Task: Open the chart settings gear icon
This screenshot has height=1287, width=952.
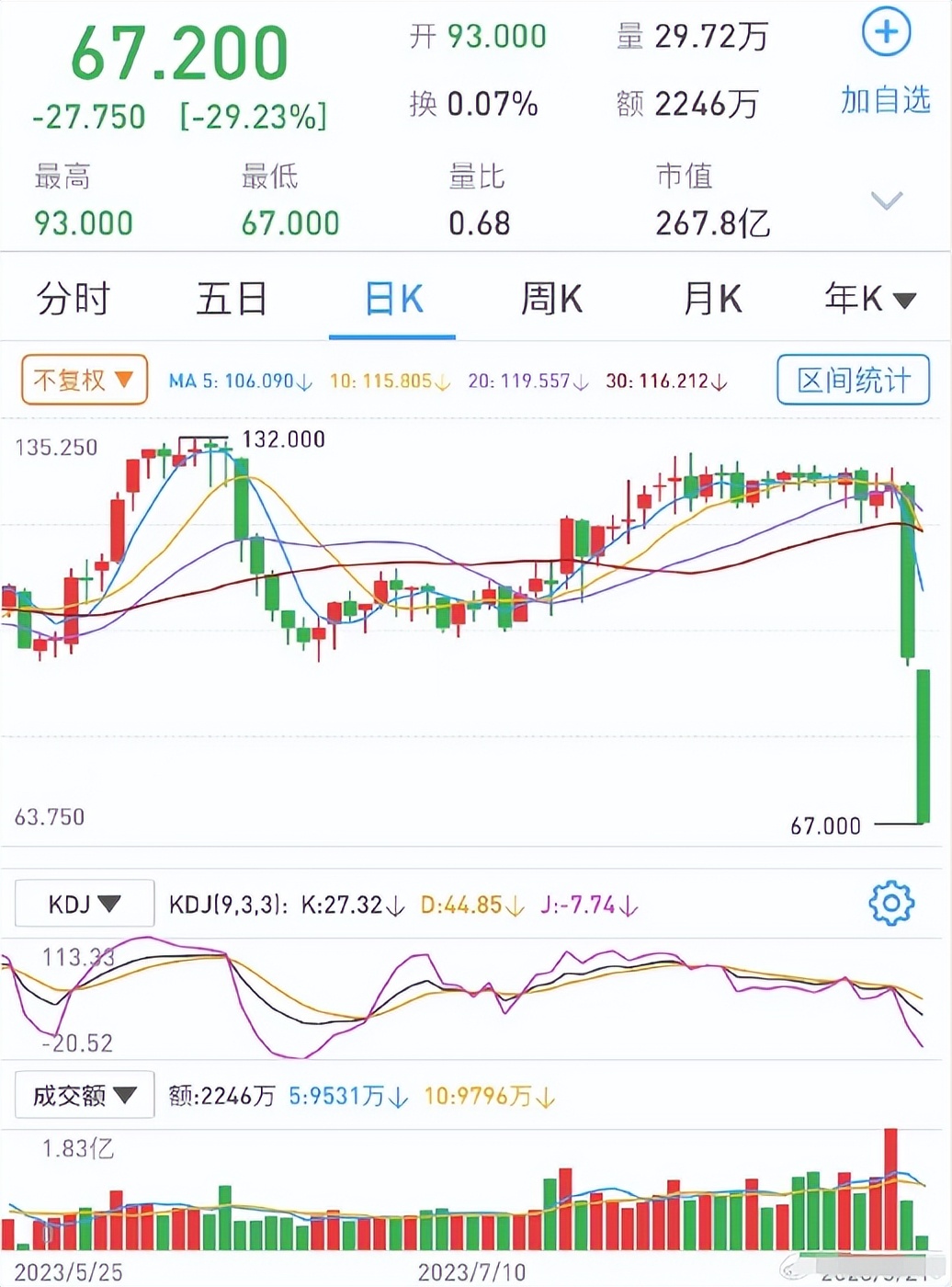Action: [x=890, y=904]
